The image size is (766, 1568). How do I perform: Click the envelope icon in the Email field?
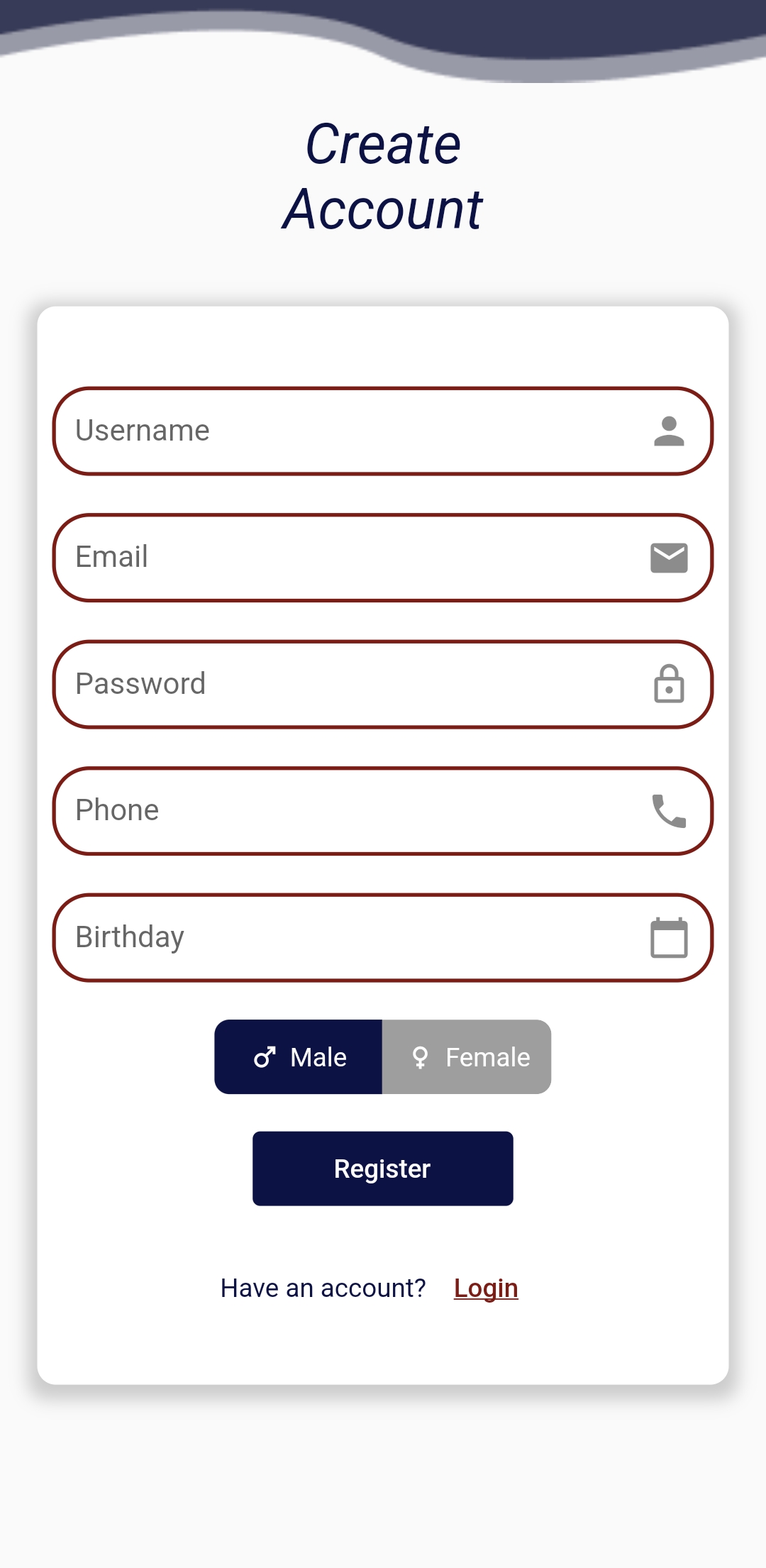(x=670, y=558)
